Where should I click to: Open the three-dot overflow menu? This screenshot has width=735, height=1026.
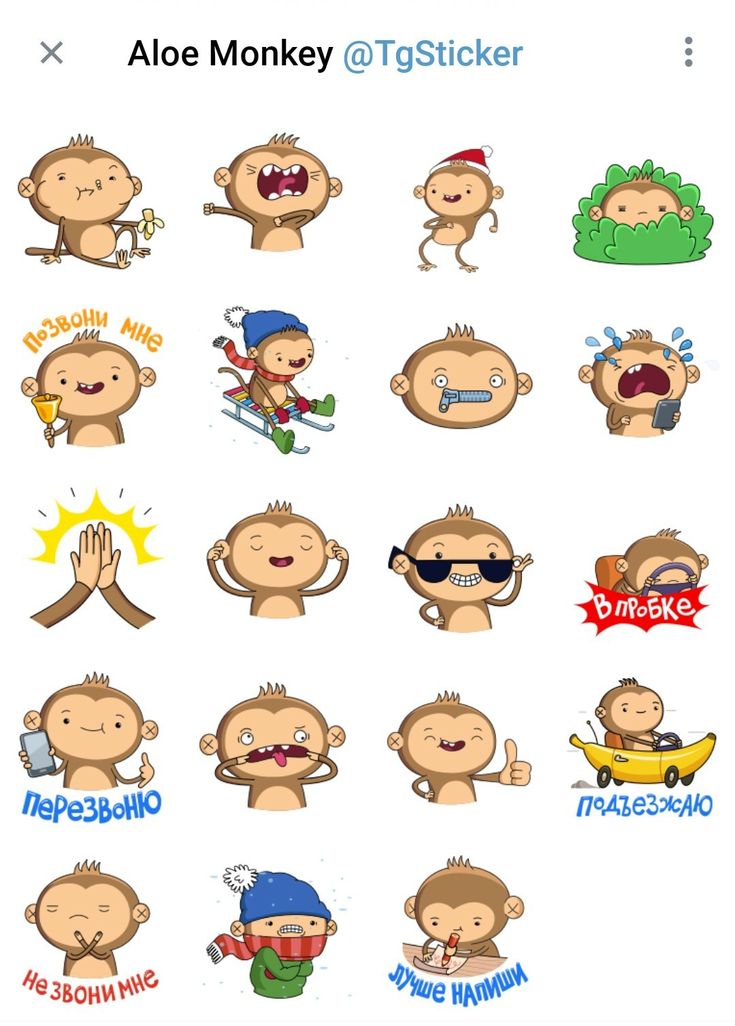(x=688, y=53)
